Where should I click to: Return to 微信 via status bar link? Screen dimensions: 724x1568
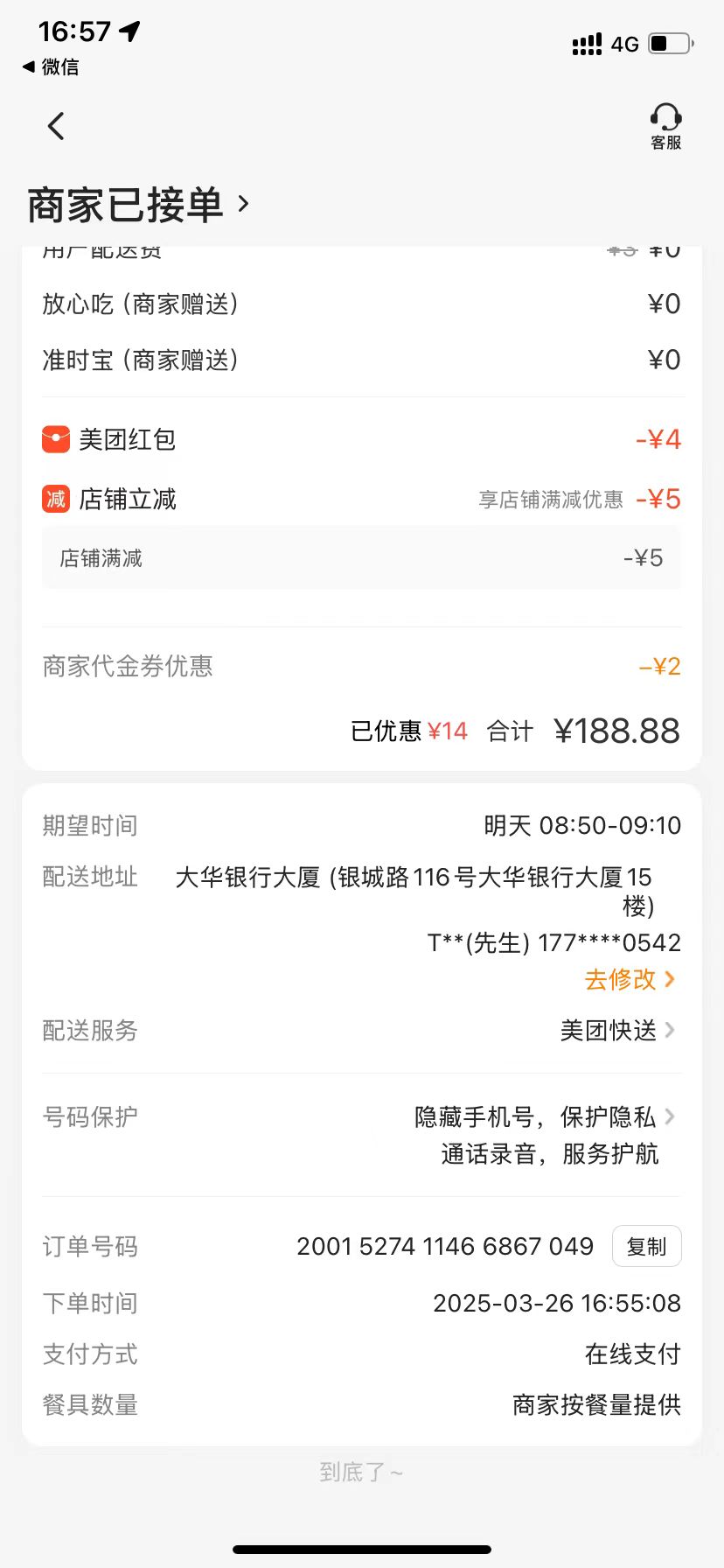51,66
